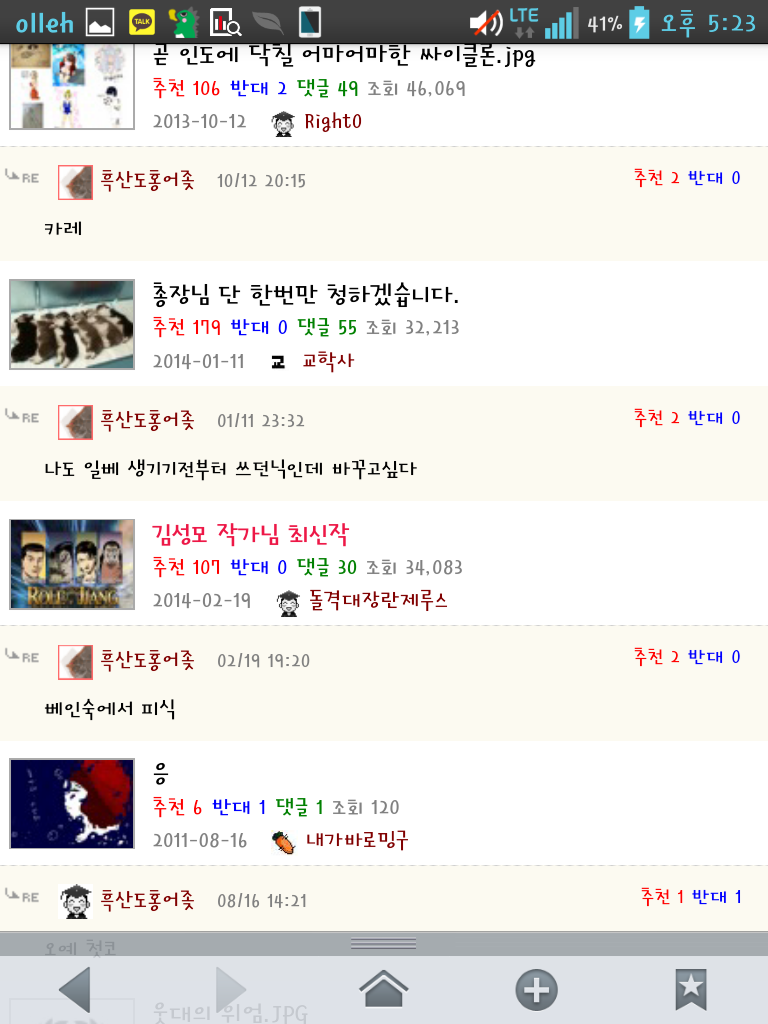Tap the red-haired girl thumbnail
Viewport: 768px width, 1024px height.
point(72,804)
